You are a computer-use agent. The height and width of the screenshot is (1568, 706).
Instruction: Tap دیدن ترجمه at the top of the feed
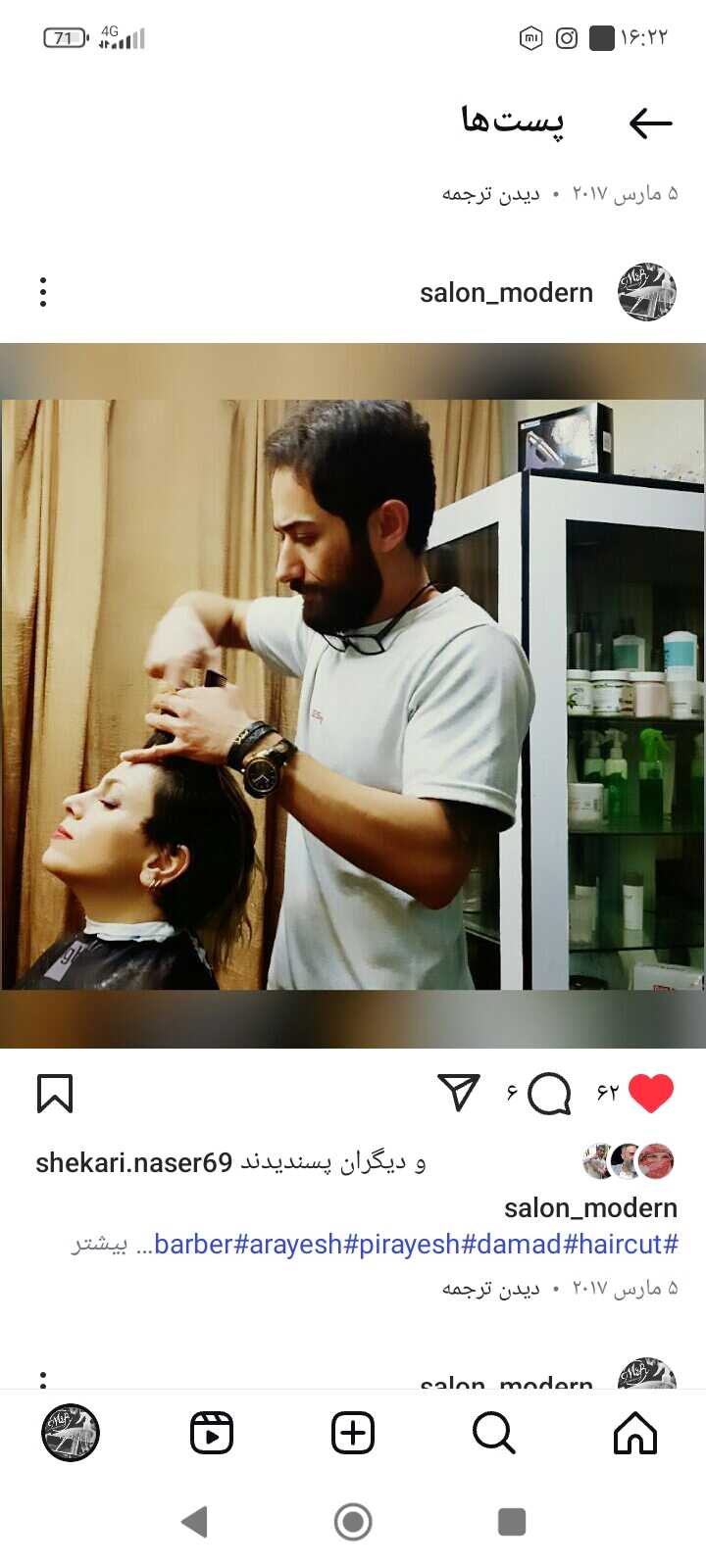[x=490, y=194]
